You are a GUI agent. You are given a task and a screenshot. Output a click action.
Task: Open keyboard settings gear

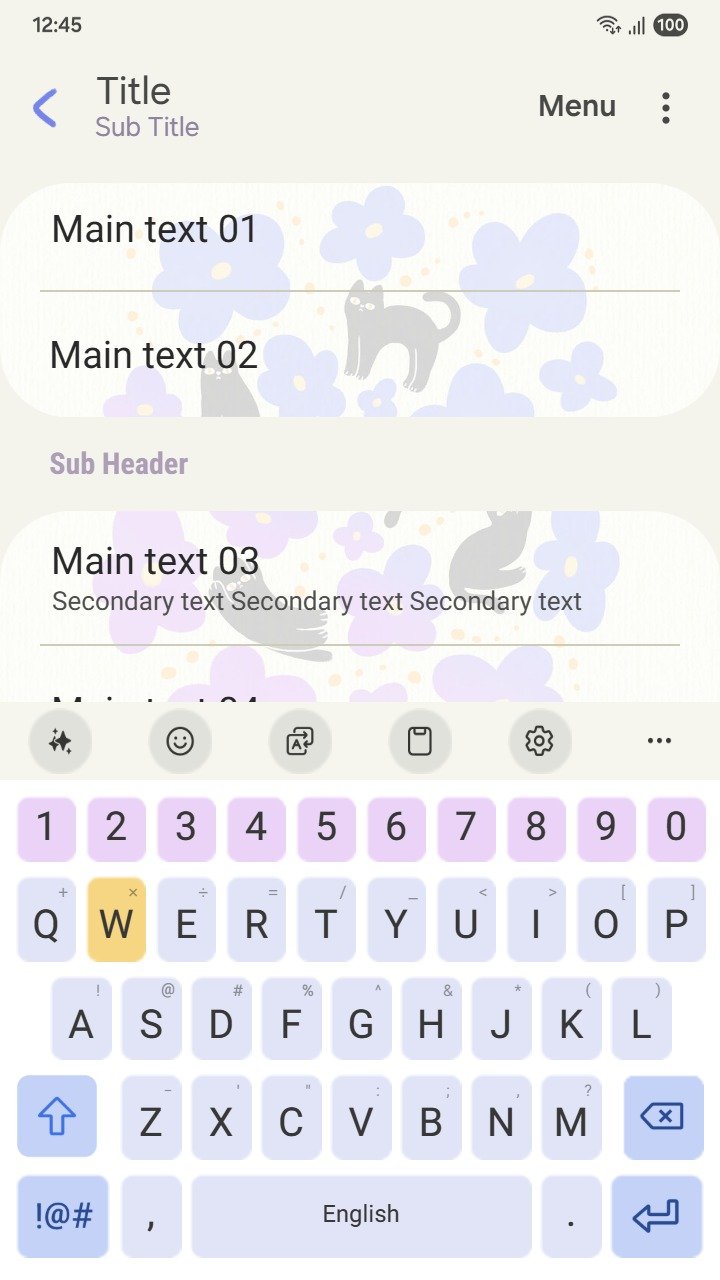tap(539, 741)
